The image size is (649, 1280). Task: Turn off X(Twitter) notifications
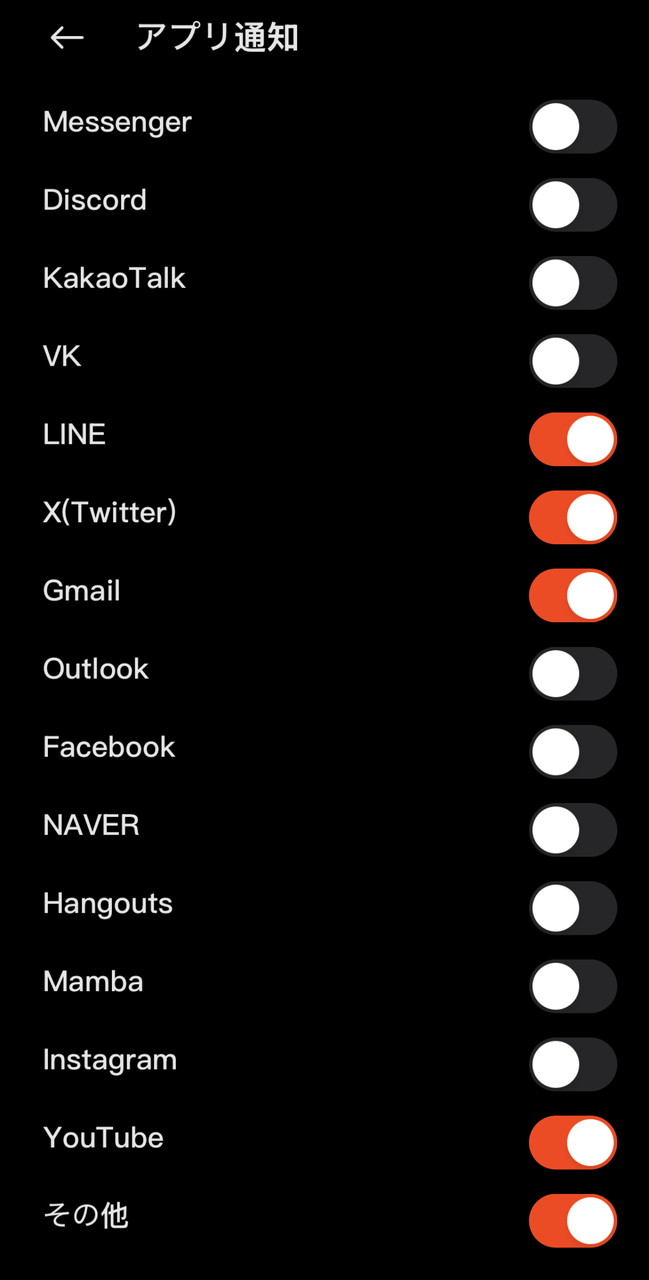point(572,518)
